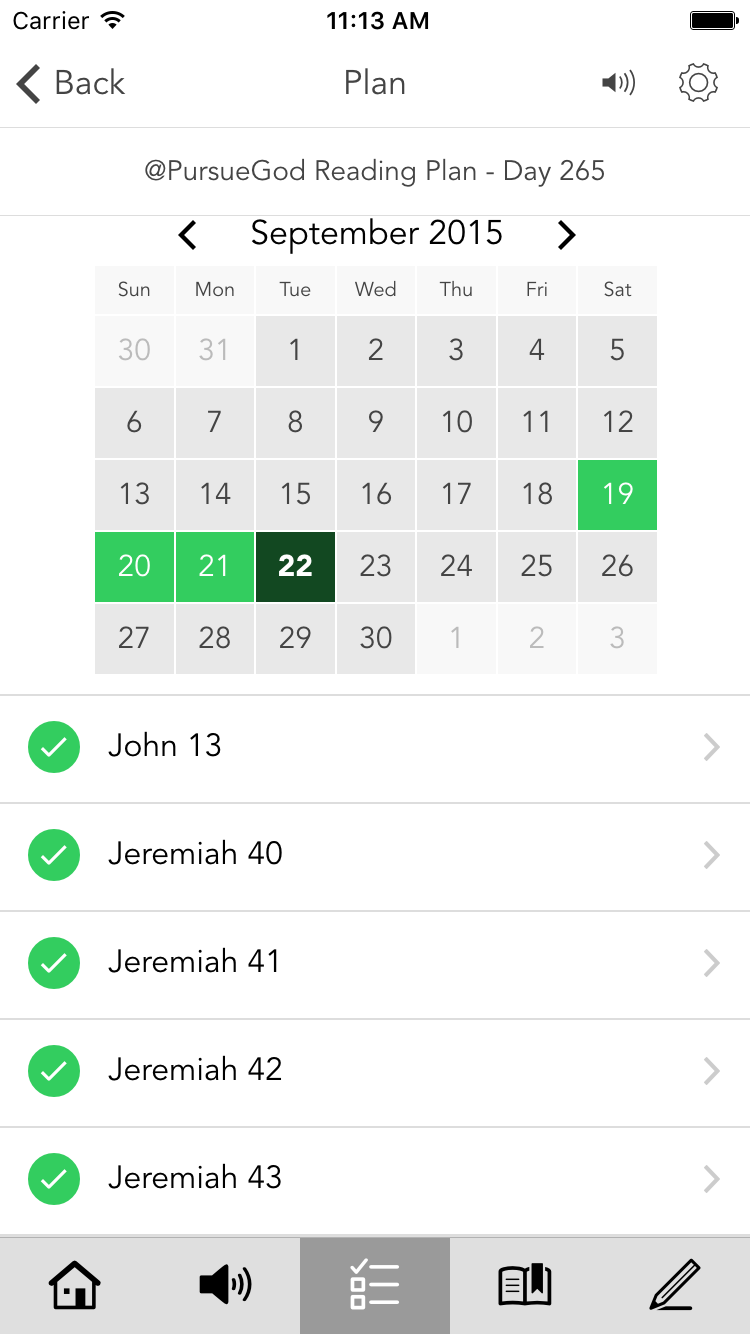Open the John 13 reading
Screen dimensions: 750x1334
(x=375, y=748)
